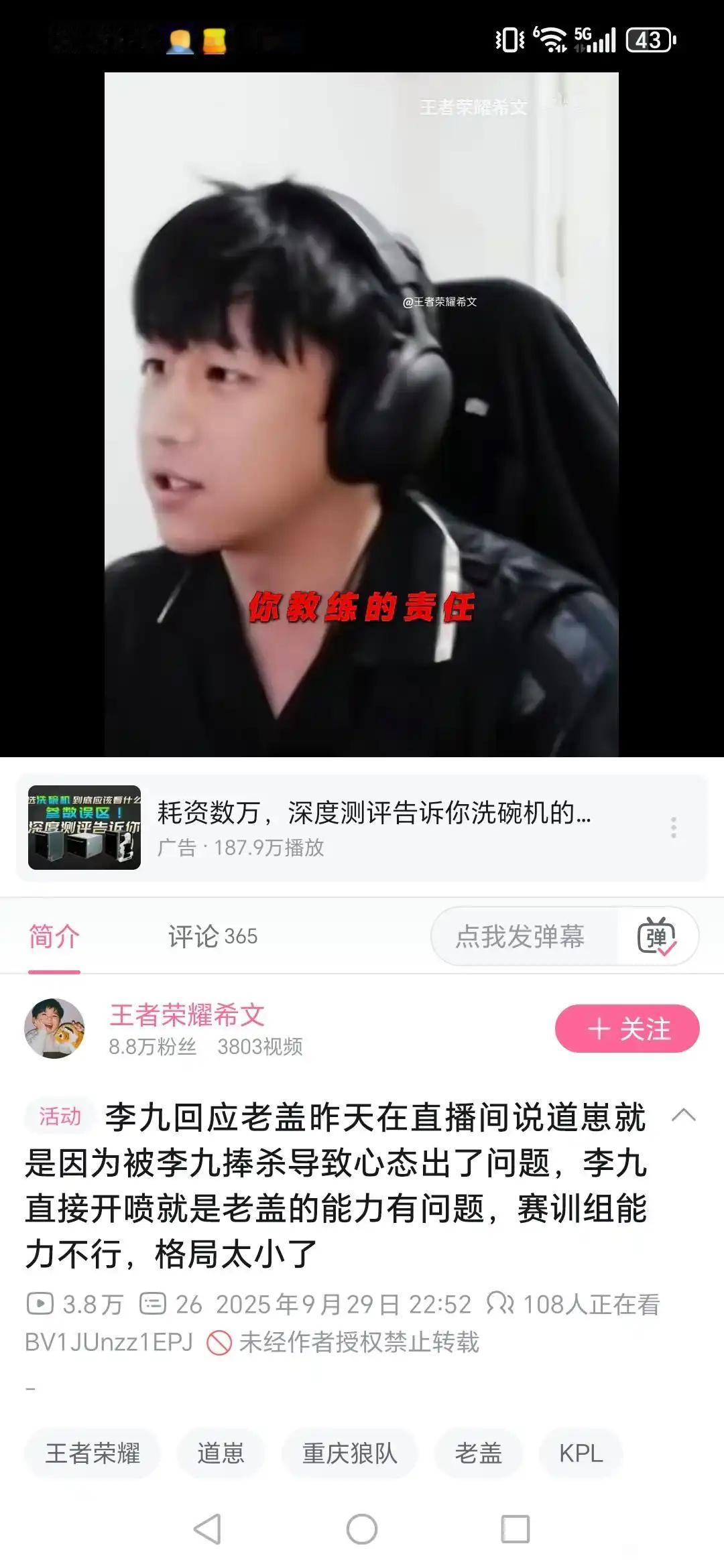724x1568 pixels.
Task: Open the ad's three-dot overflow menu
Action: coord(673,828)
